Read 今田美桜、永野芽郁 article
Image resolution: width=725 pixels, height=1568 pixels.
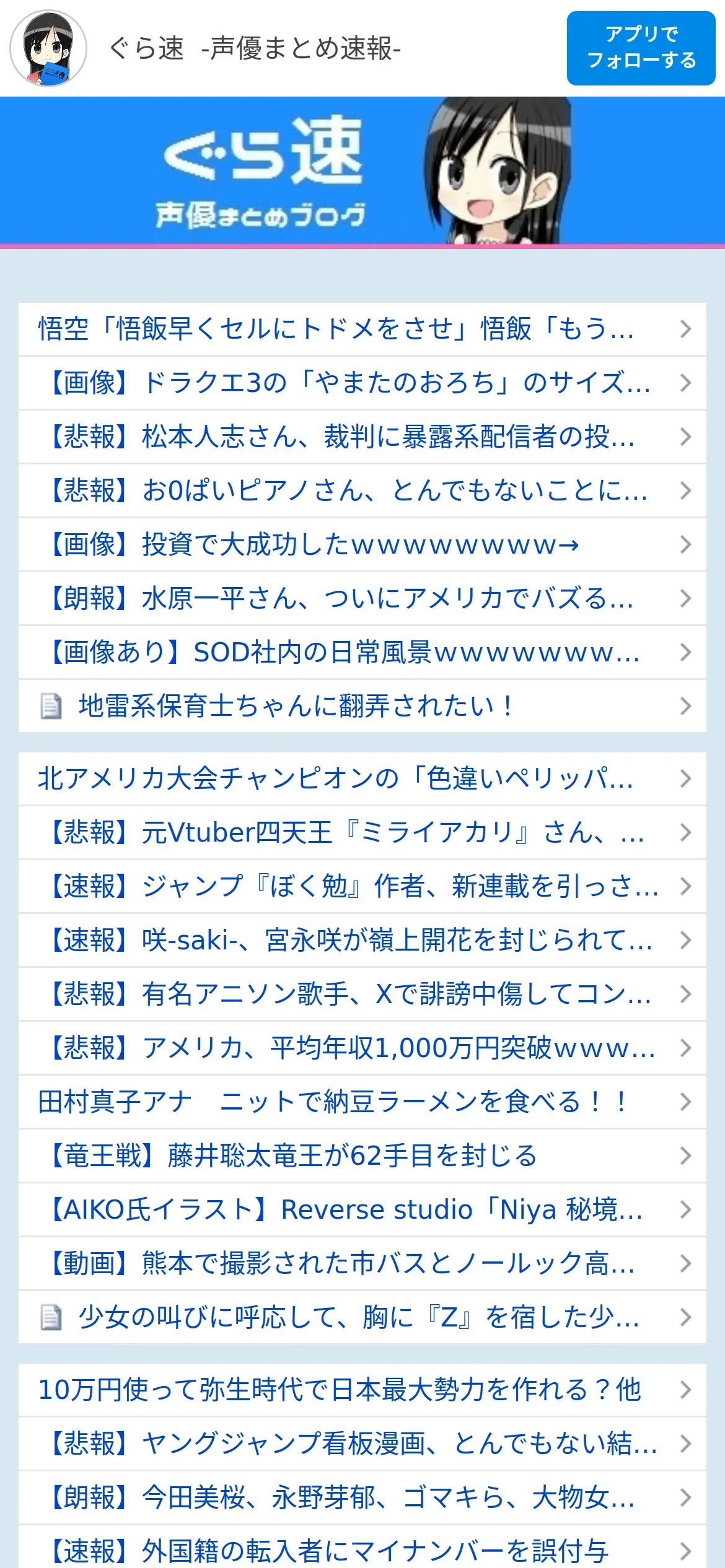coord(362,1497)
